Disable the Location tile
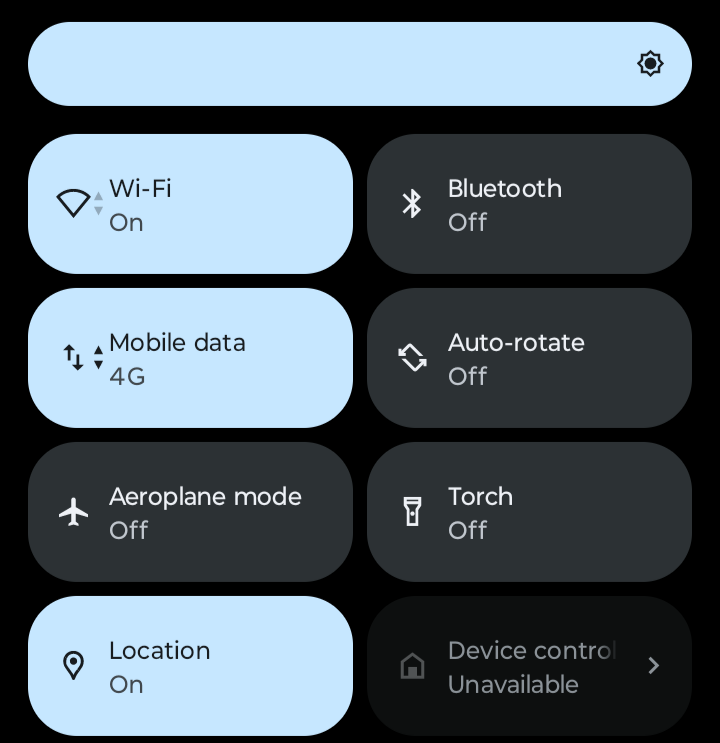 point(190,666)
